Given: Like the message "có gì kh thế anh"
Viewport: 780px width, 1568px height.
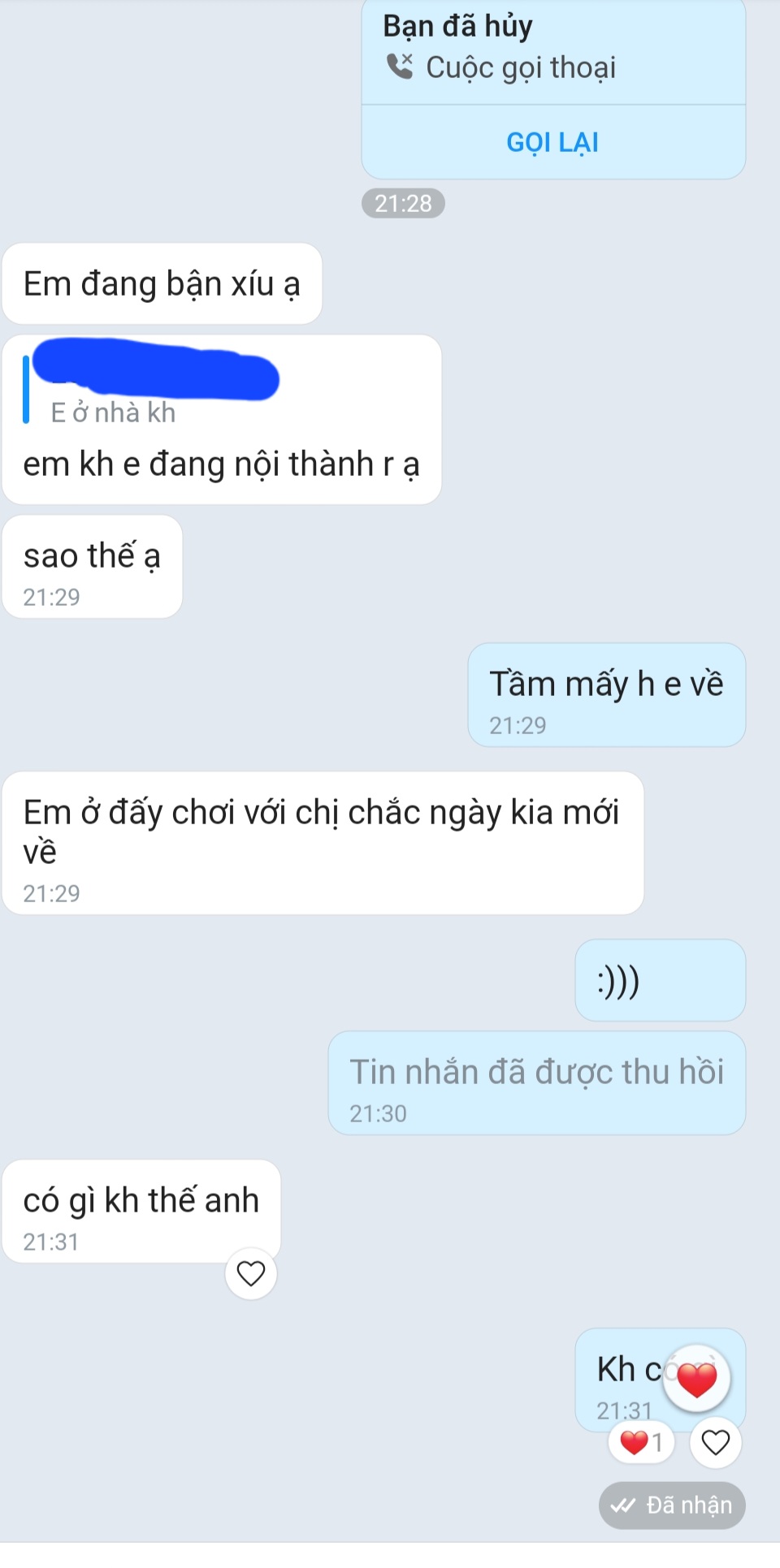Looking at the screenshot, I should point(251,1273).
